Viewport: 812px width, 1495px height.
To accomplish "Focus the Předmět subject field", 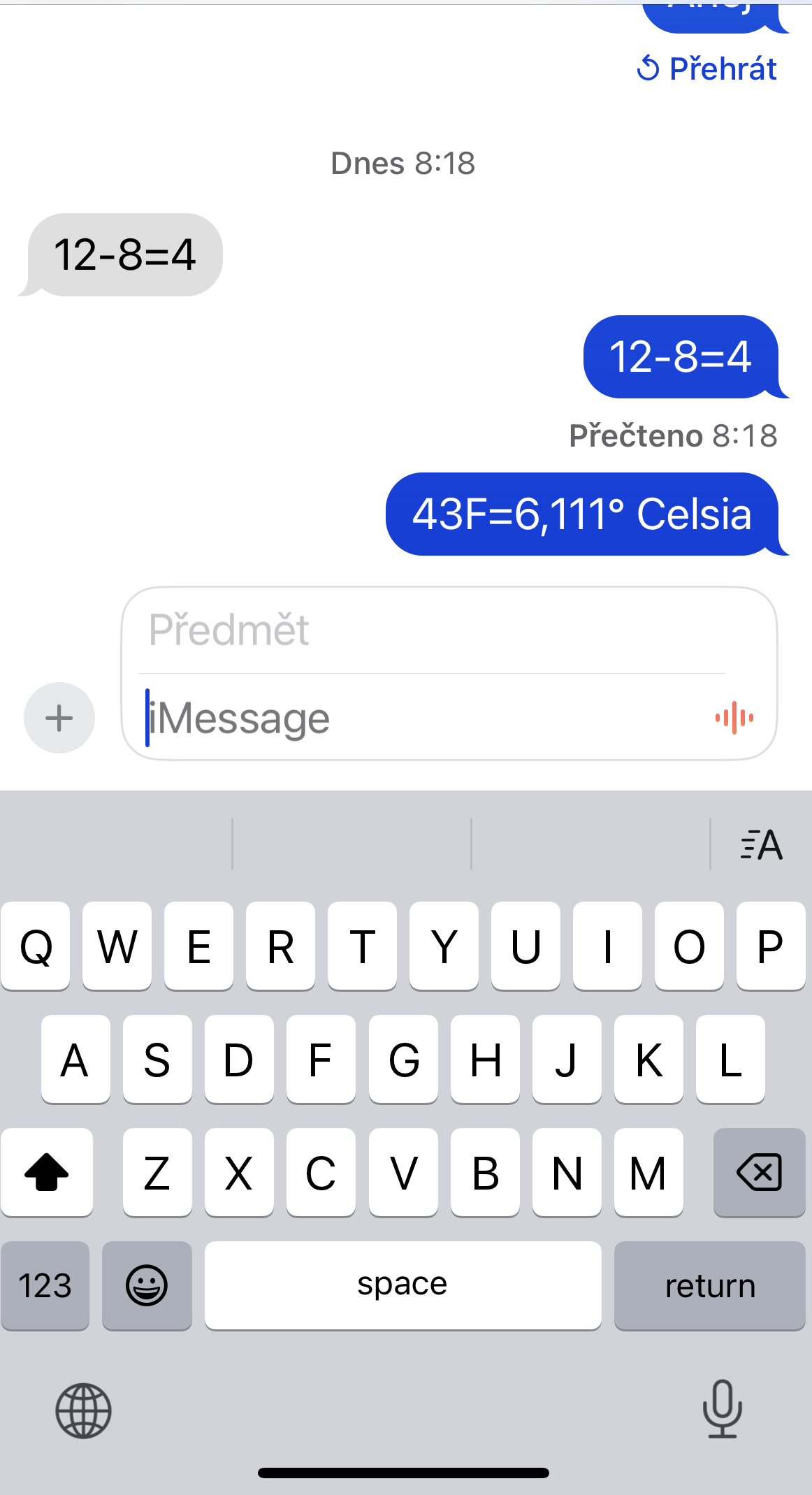I will pyautogui.click(x=433, y=630).
